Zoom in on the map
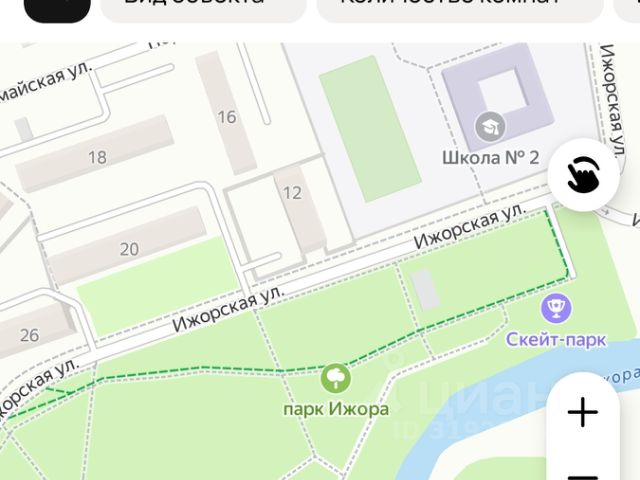The height and width of the screenshot is (480, 640). [x=582, y=412]
